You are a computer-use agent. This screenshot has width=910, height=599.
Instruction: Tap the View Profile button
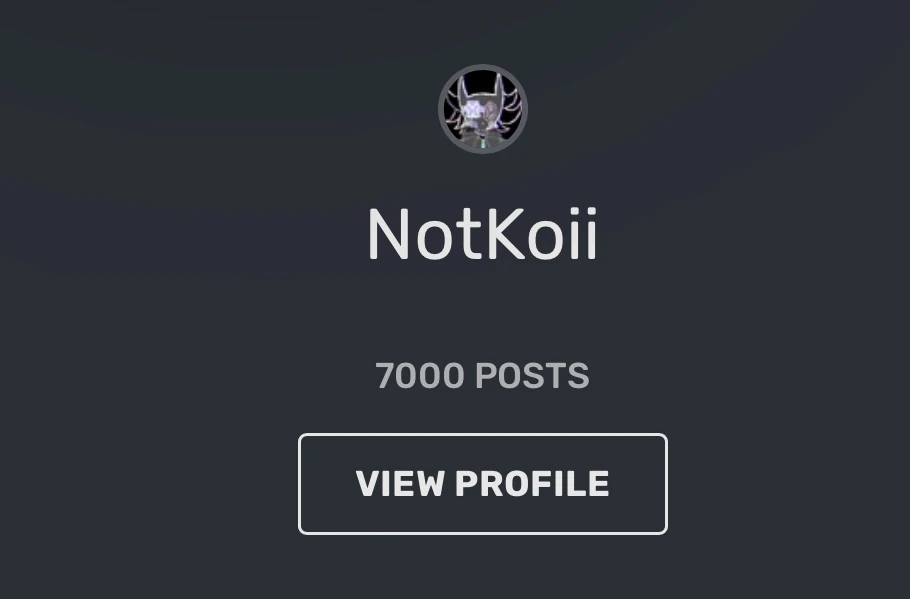(482, 484)
